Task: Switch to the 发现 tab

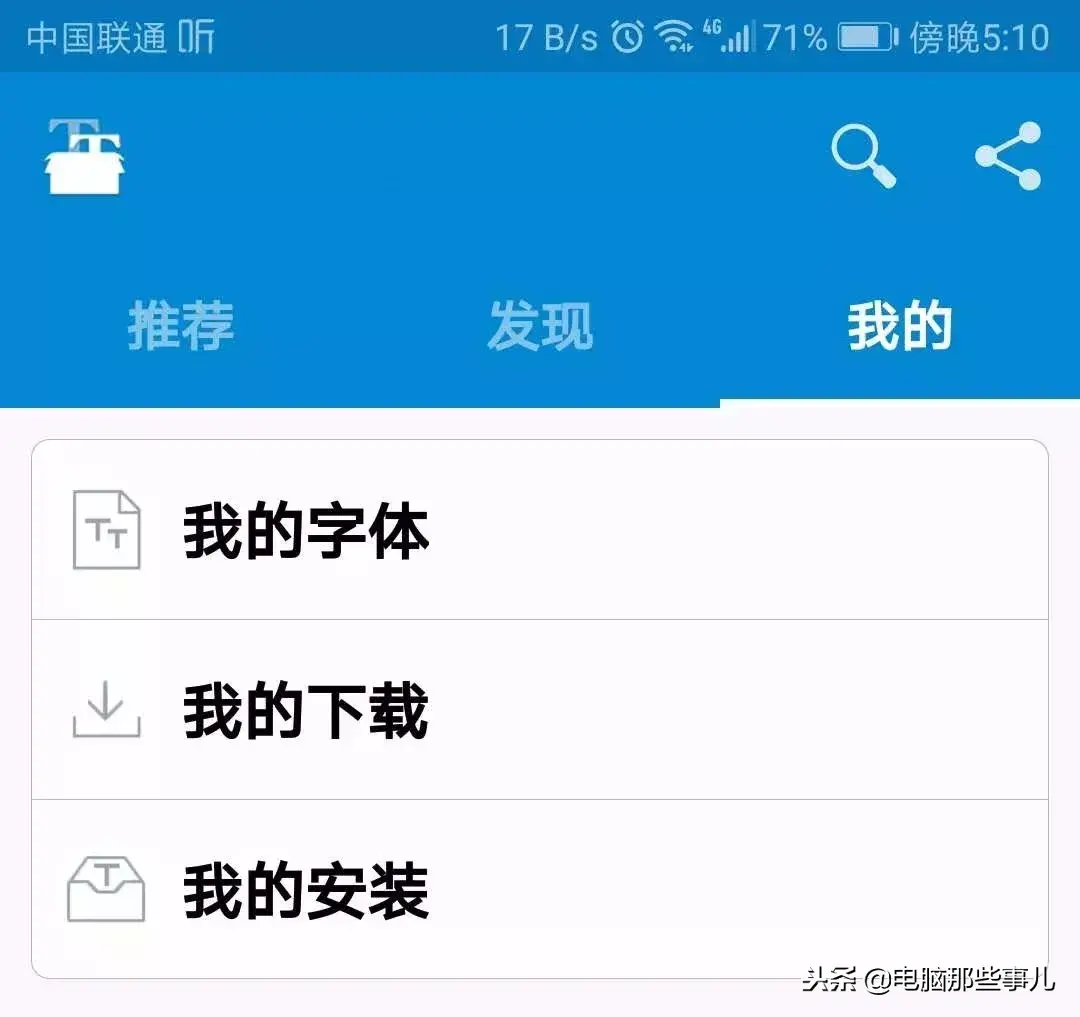Action: tap(540, 326)
